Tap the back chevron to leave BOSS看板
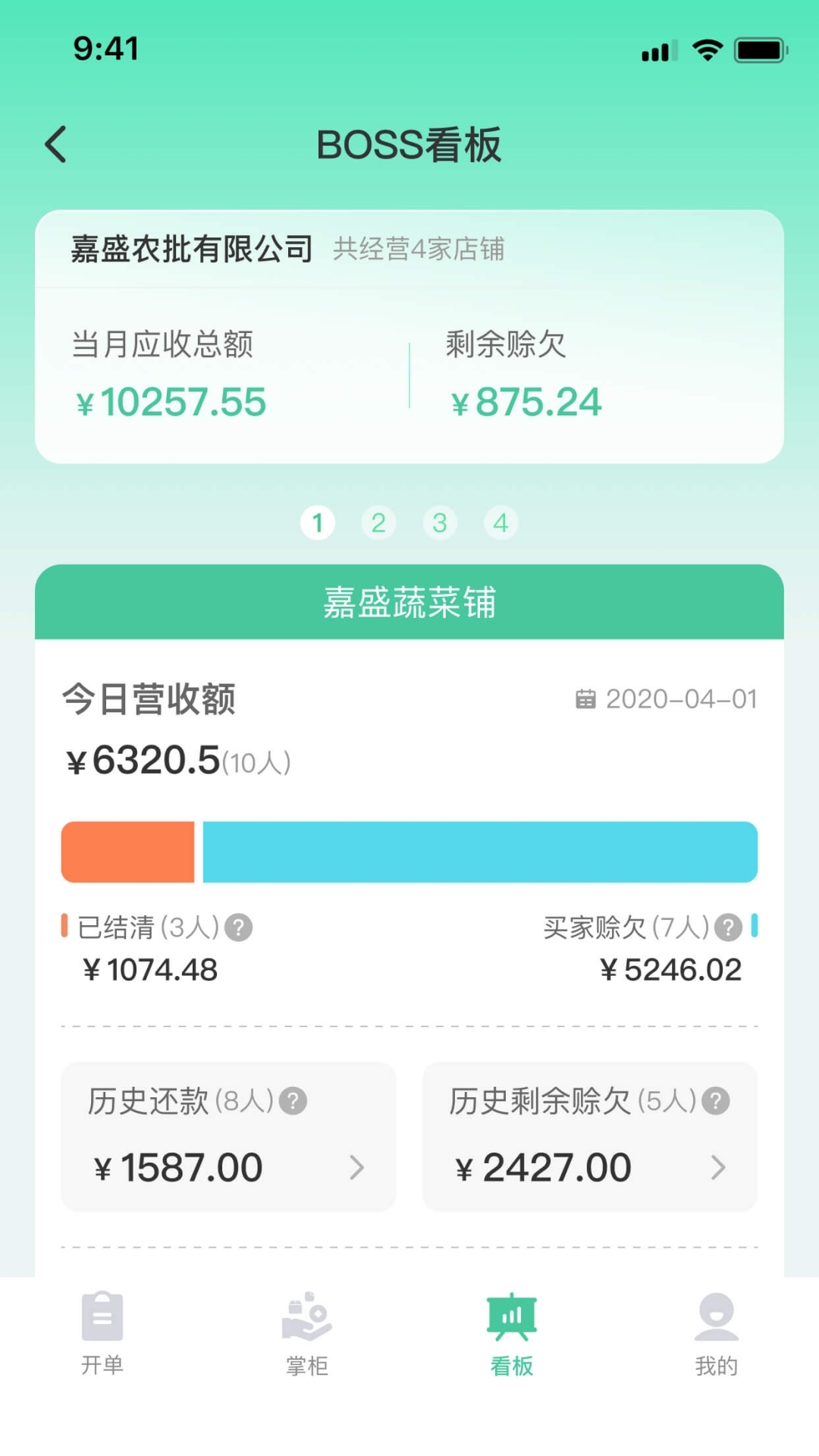 [x=55, y=143]
